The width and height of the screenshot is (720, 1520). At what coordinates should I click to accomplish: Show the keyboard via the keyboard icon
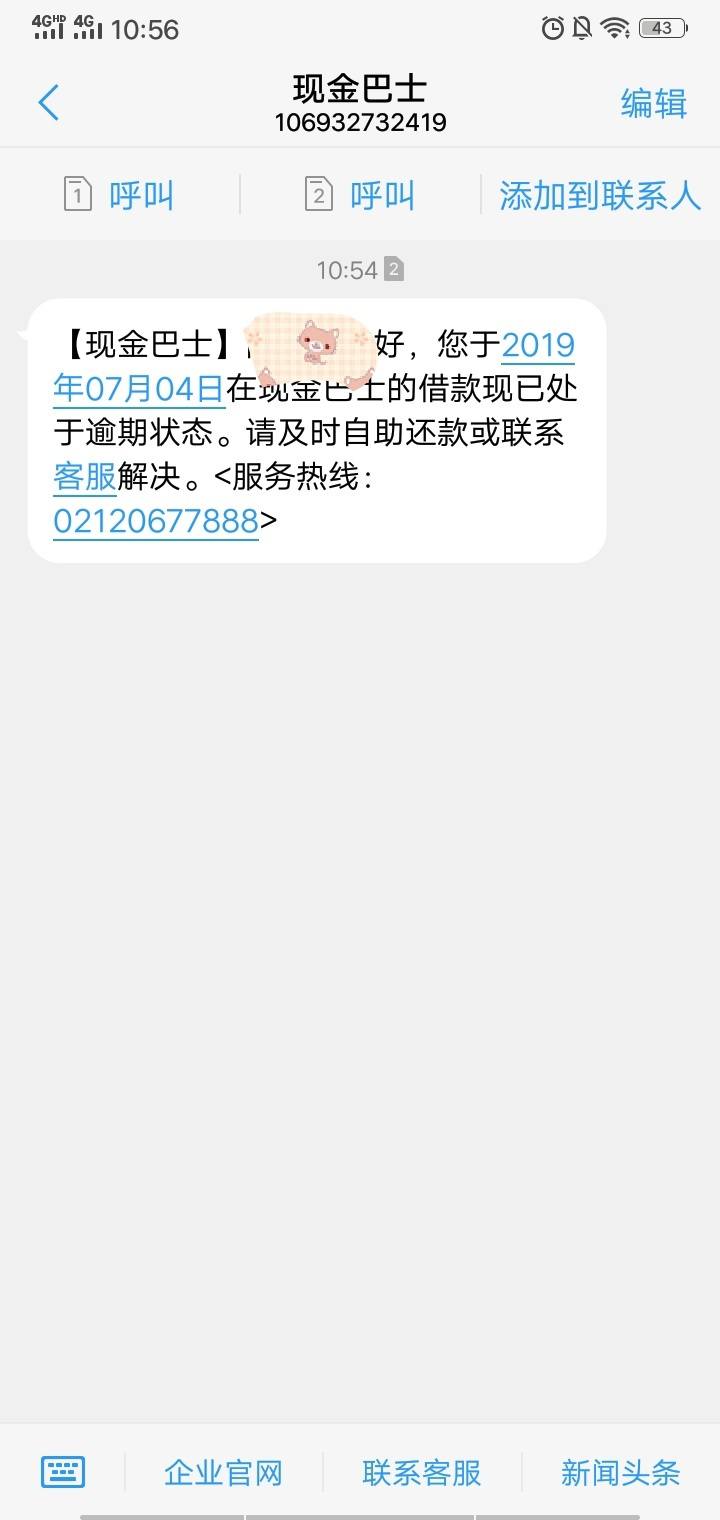click(63, 1472)
